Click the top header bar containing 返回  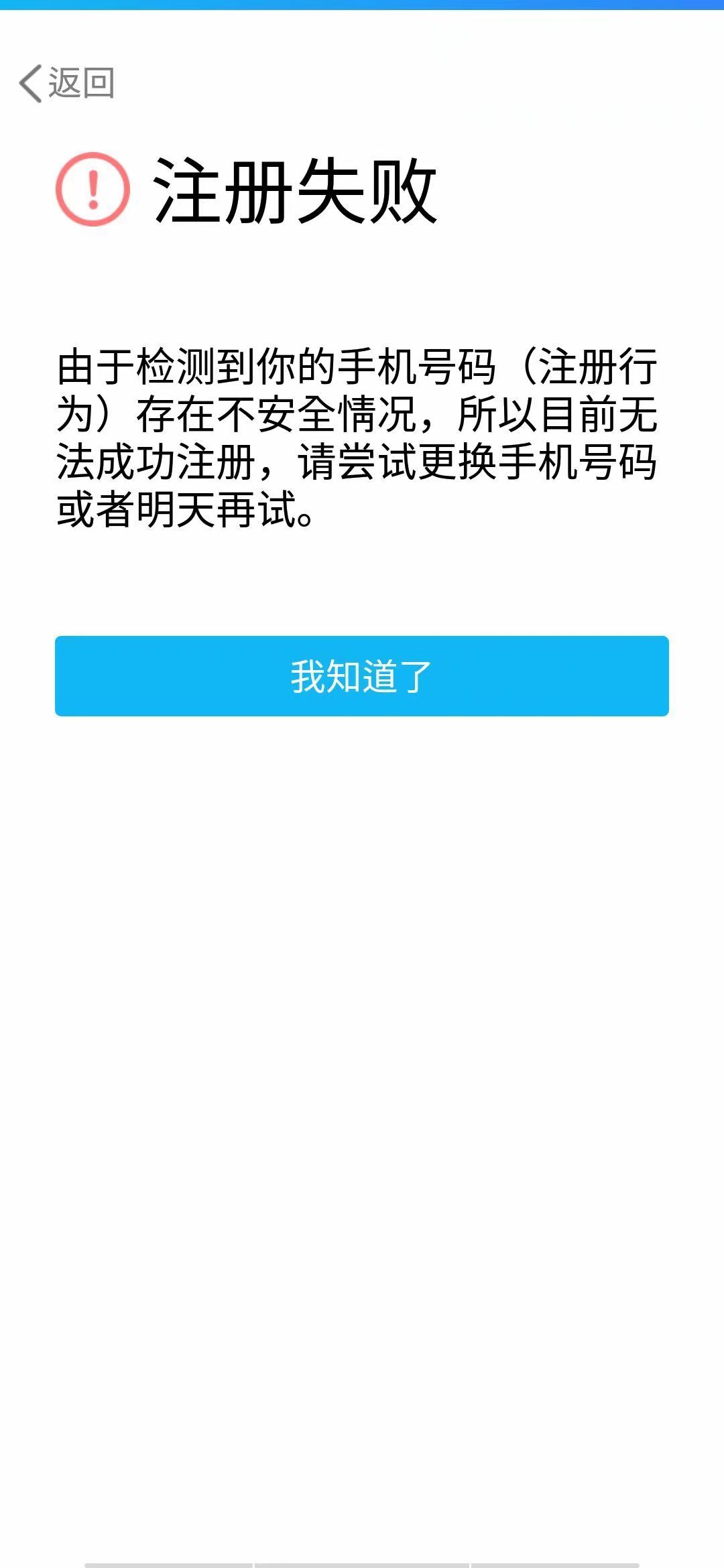[x=362, y=83]
